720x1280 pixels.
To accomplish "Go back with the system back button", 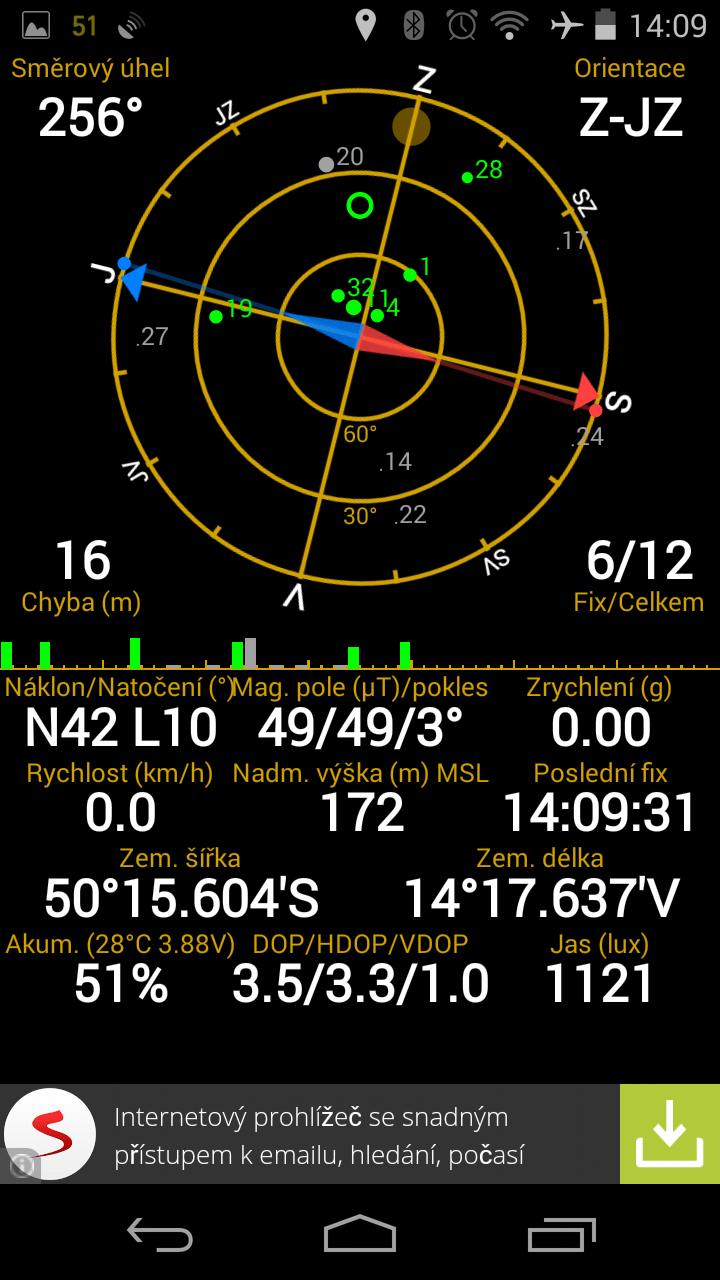I will pyautogui.click(x=160, y=1235).
